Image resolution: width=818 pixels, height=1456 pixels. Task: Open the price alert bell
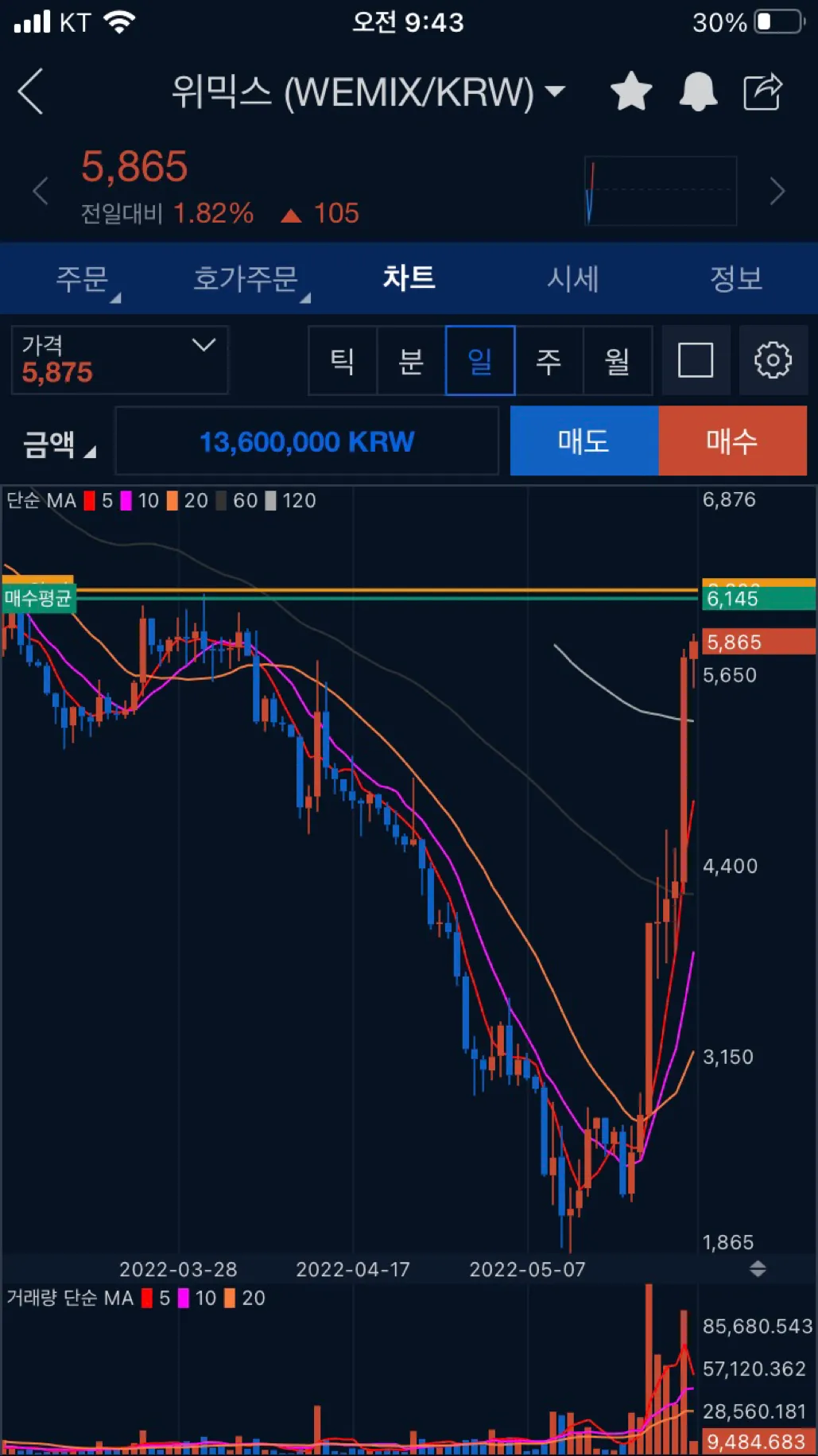(697, 91)
